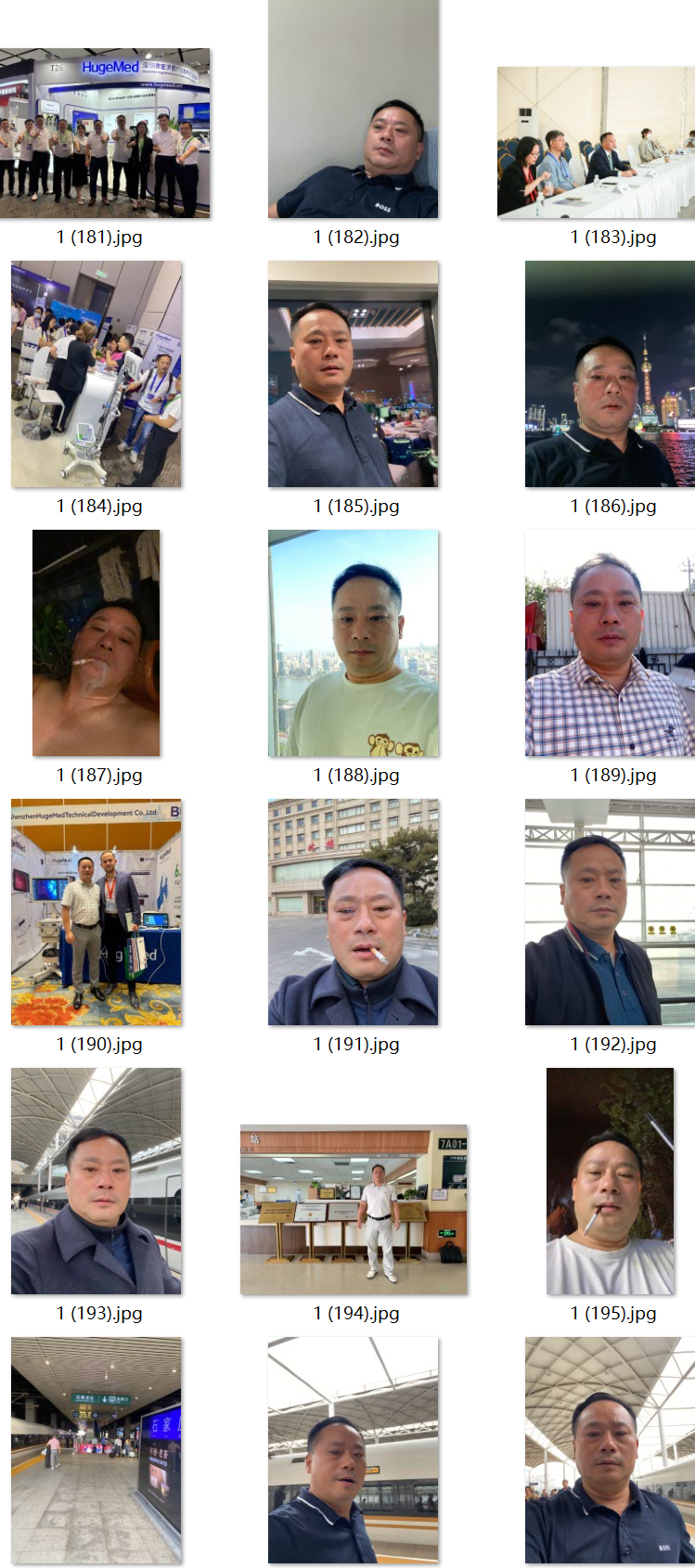
Task: Open the file 1 (186).jpg
Action: [x=610, y=374]
